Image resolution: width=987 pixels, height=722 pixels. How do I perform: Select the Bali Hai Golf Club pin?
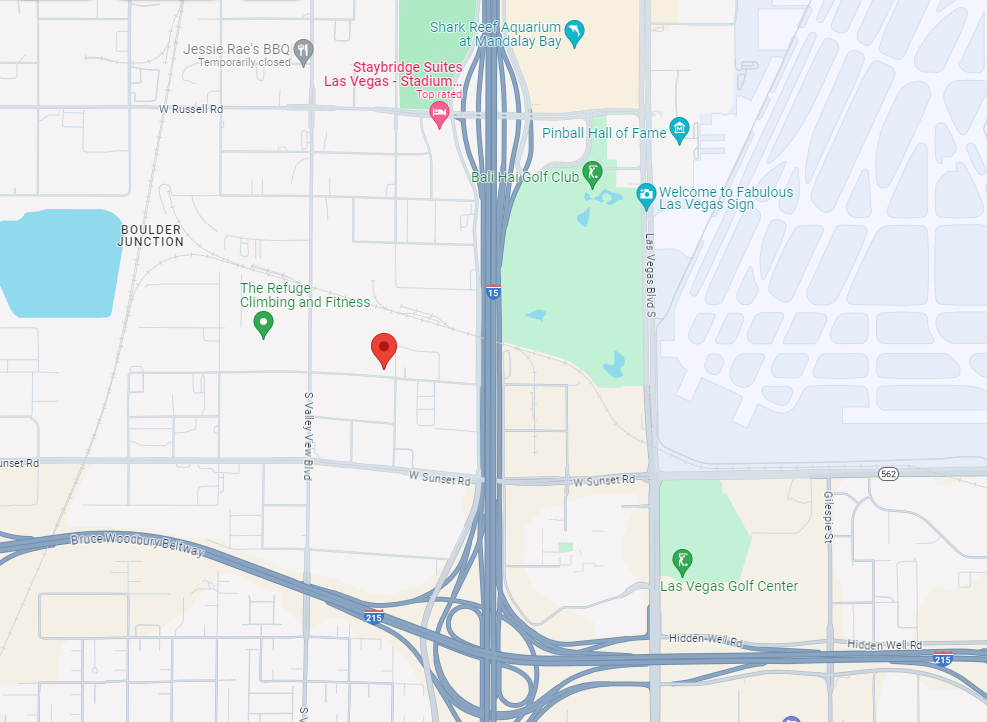593,177
